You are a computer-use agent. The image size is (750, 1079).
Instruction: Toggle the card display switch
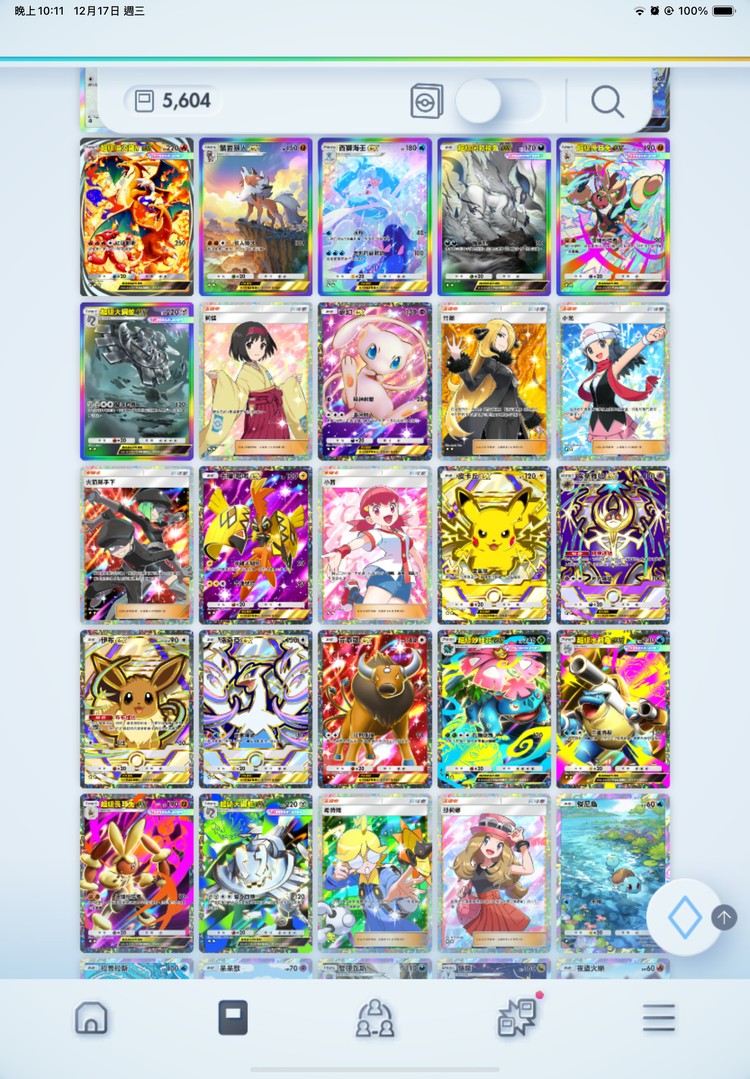click(x=498, y=101)
